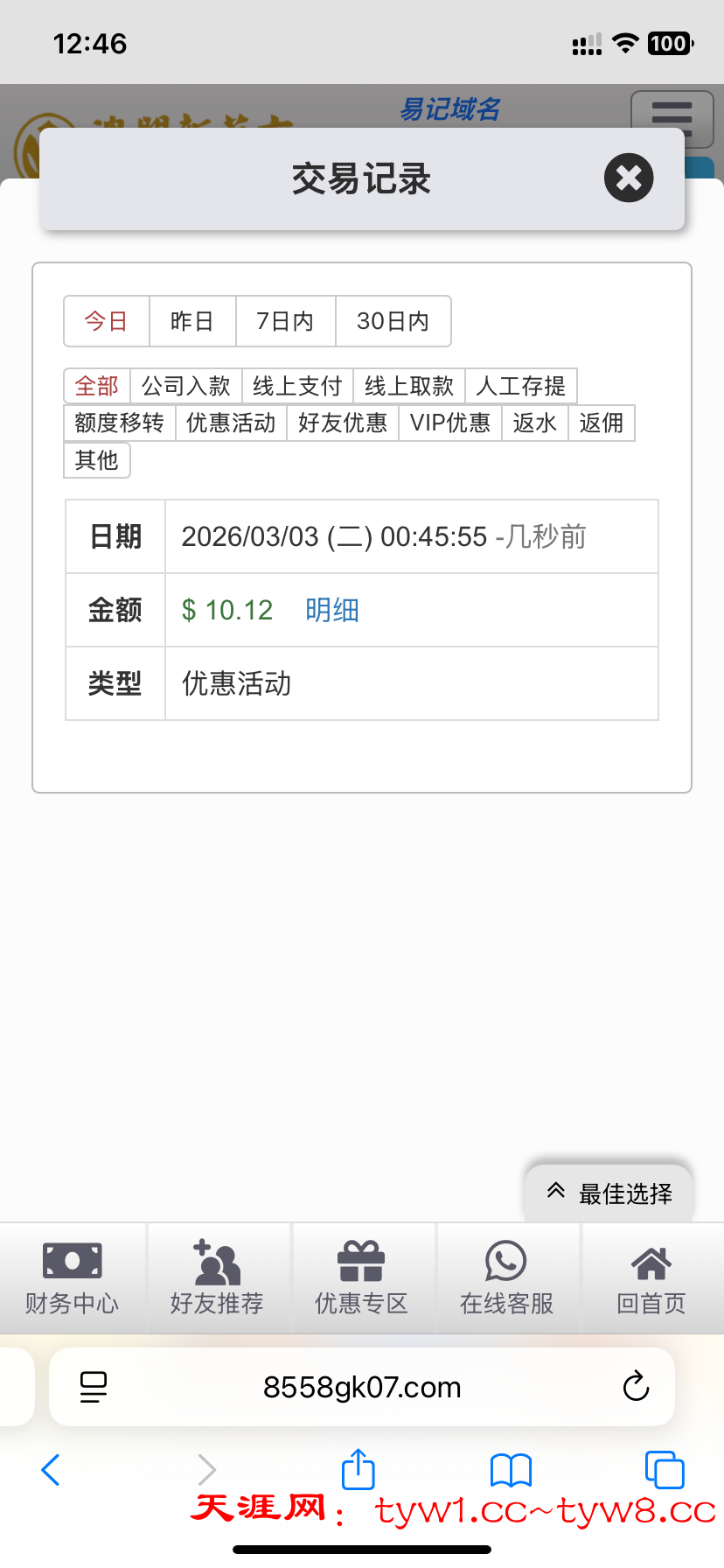
Task: Expand the 最佳选择 panel
Action: [609, 1193]
